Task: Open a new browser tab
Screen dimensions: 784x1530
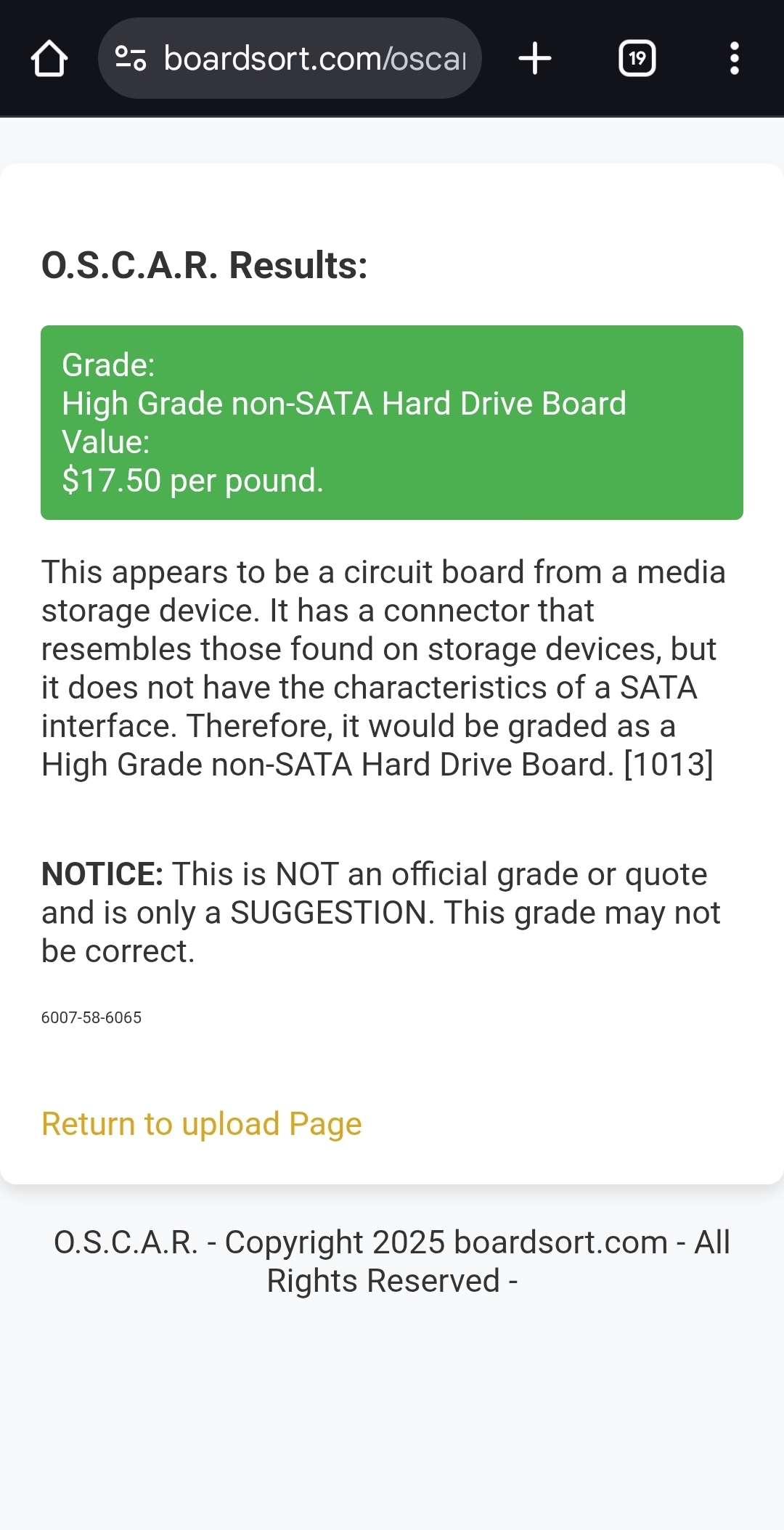Action: coord(535,58)
